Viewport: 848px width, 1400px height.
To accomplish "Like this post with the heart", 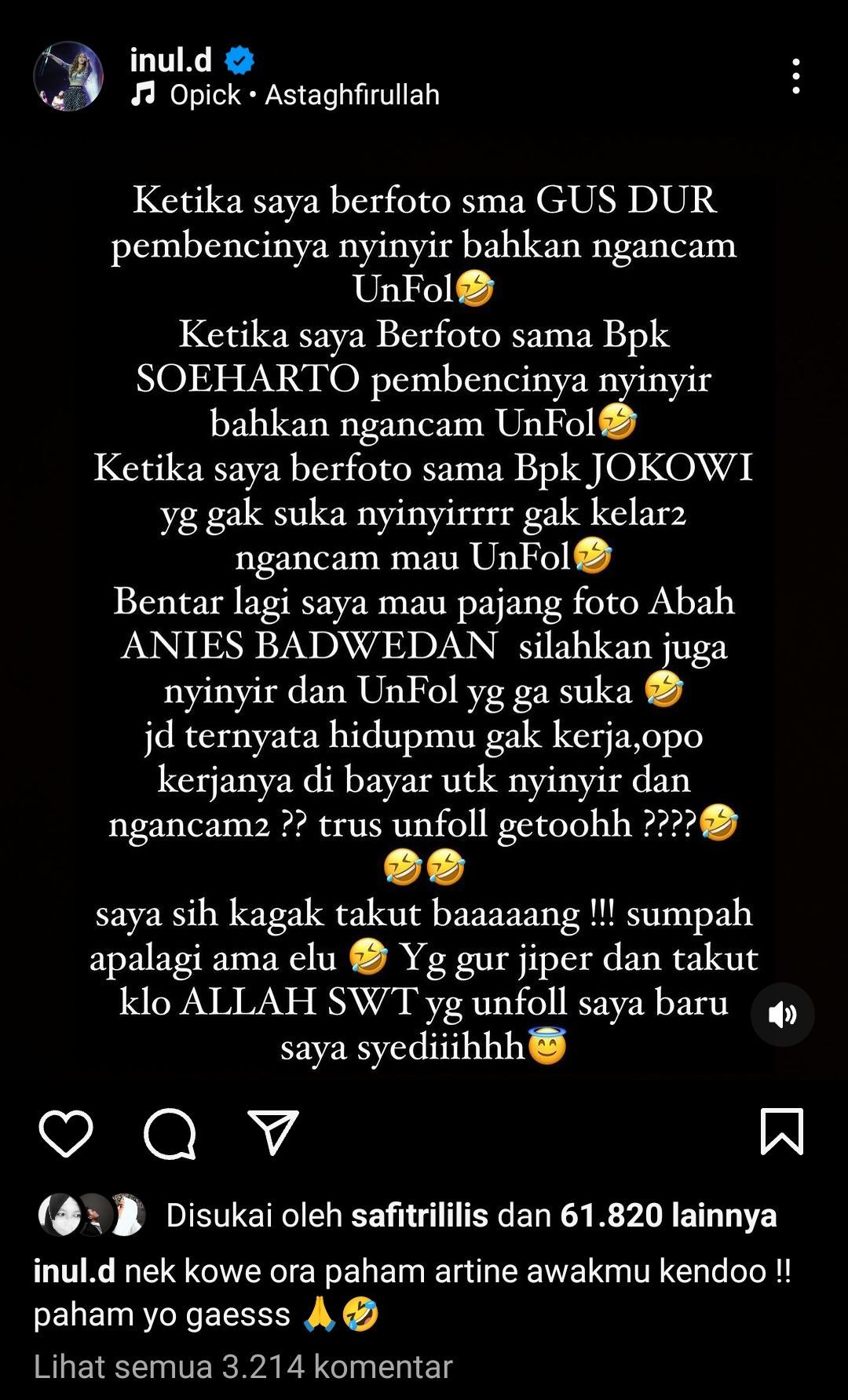I will 66,1133.
